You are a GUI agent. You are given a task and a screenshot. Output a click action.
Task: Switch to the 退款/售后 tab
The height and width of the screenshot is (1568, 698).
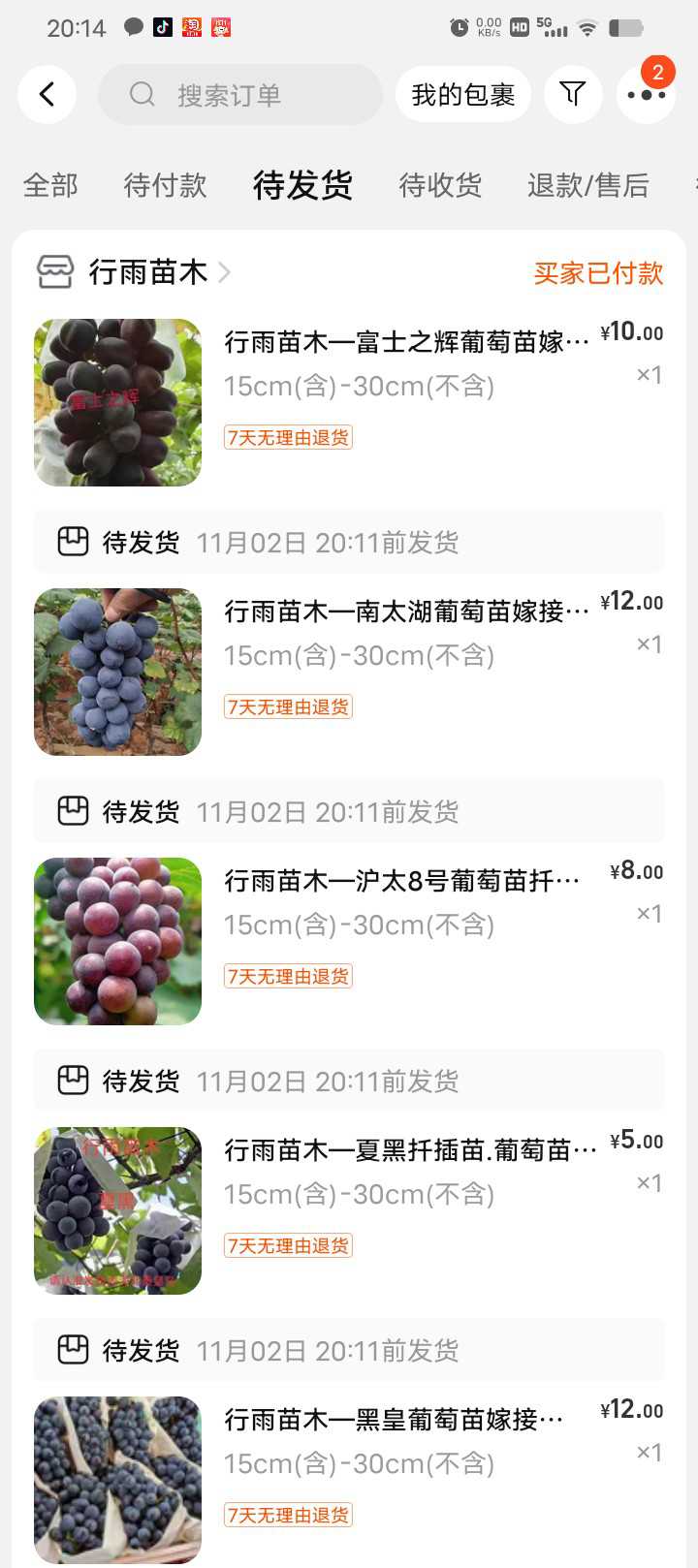pyautogui.click(x=587, y=184)
